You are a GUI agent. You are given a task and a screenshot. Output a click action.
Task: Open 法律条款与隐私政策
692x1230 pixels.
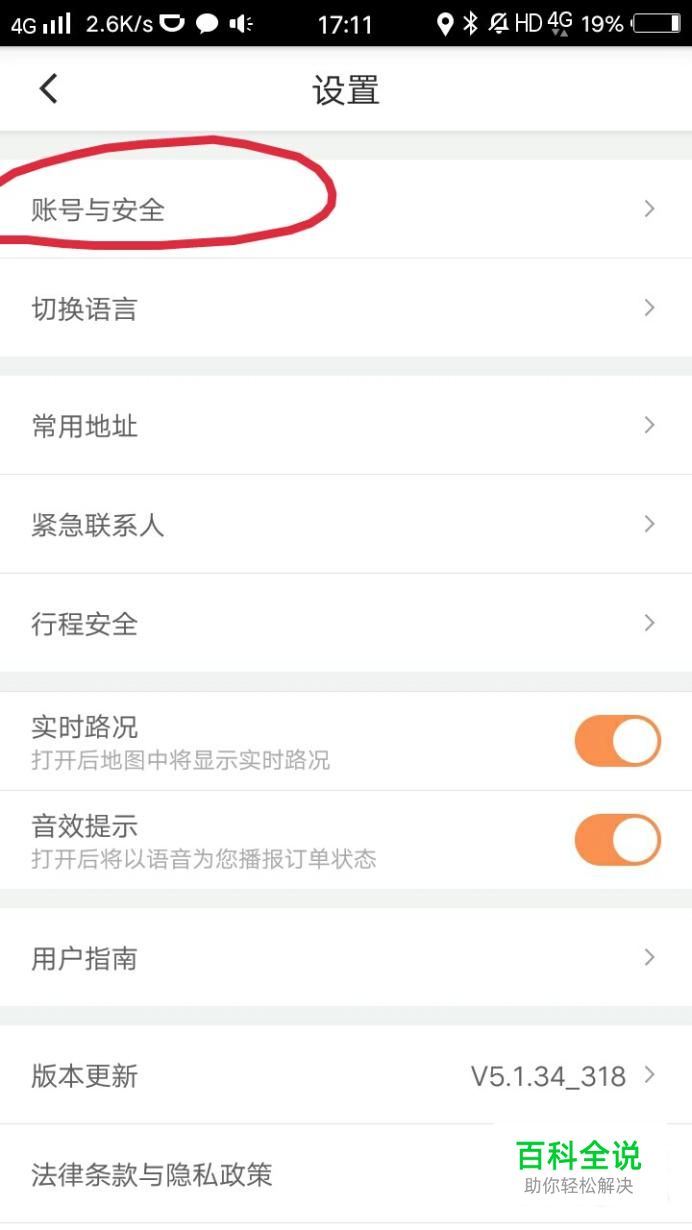pos(346,1173)
